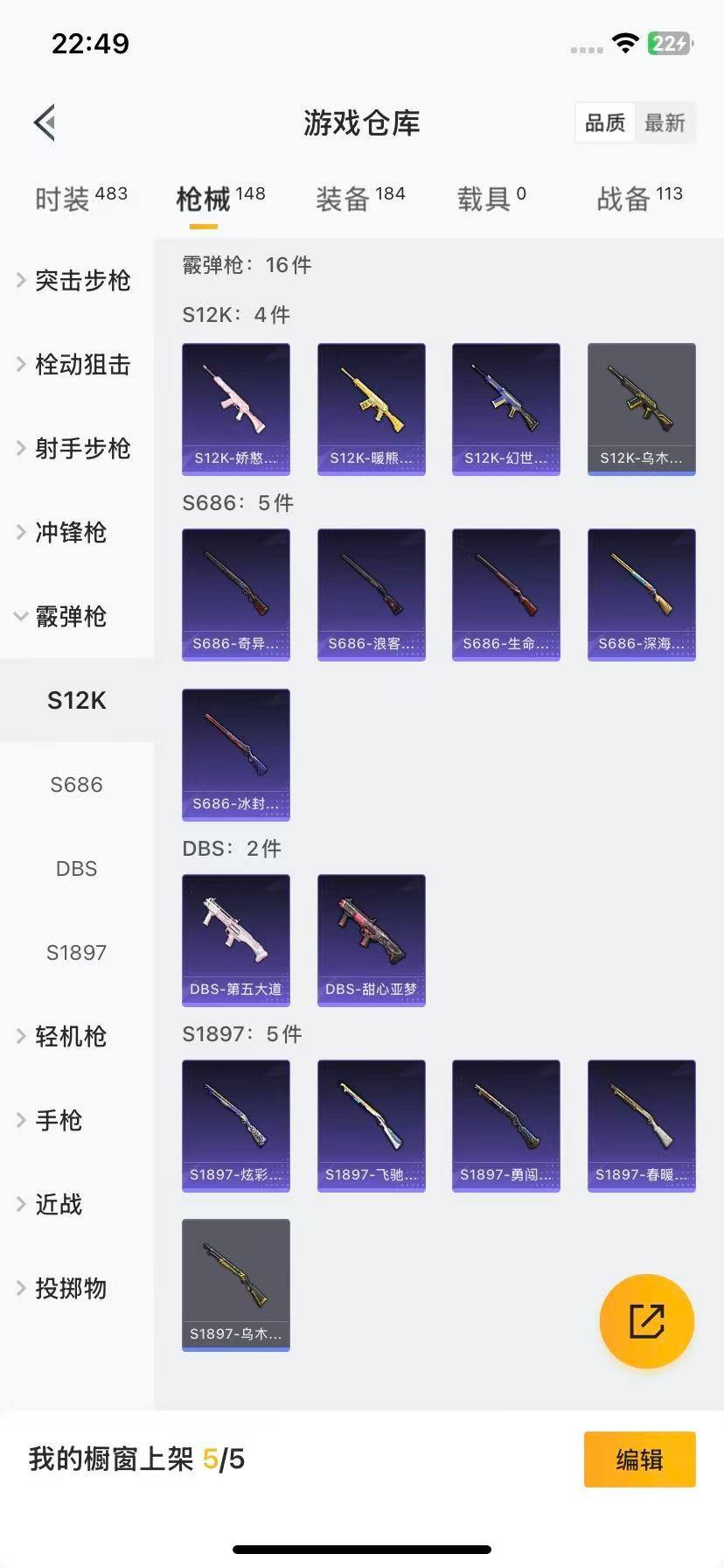Select S686 in the side list
The width and height of the screenshot is (724, 1568).
(x=76, y=785)
